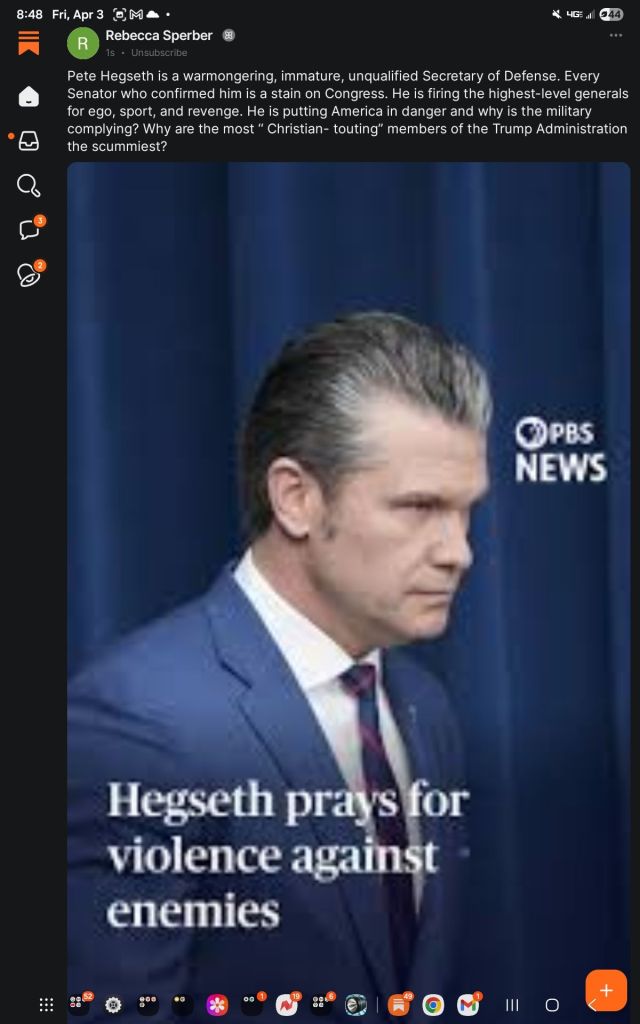Image resolution: width=640 pixels, height=1024 pixels.
Task: Go to the Home feed in the side rail
Action: pyautogui.click(x=29, y=96)
